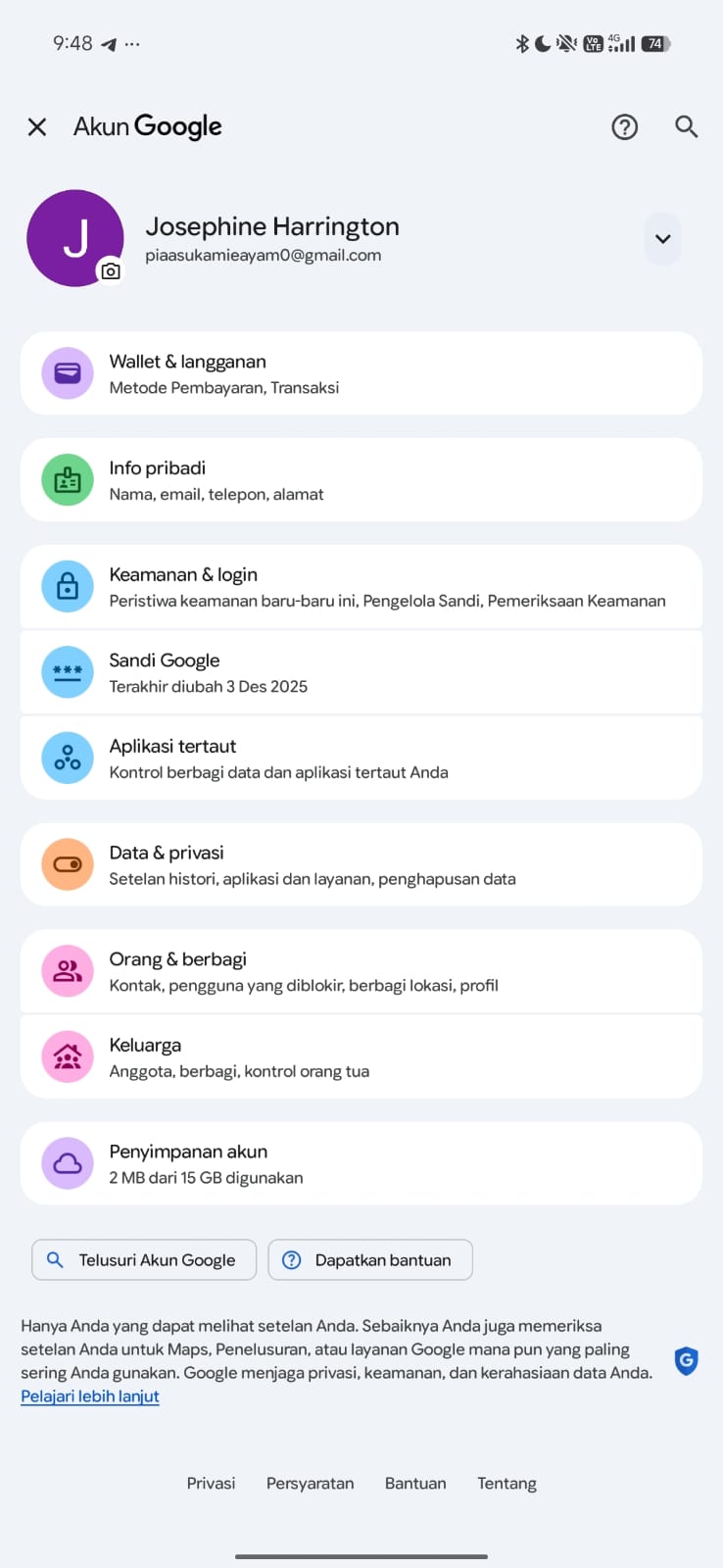Close the Akun Google screen

(37, 127)
